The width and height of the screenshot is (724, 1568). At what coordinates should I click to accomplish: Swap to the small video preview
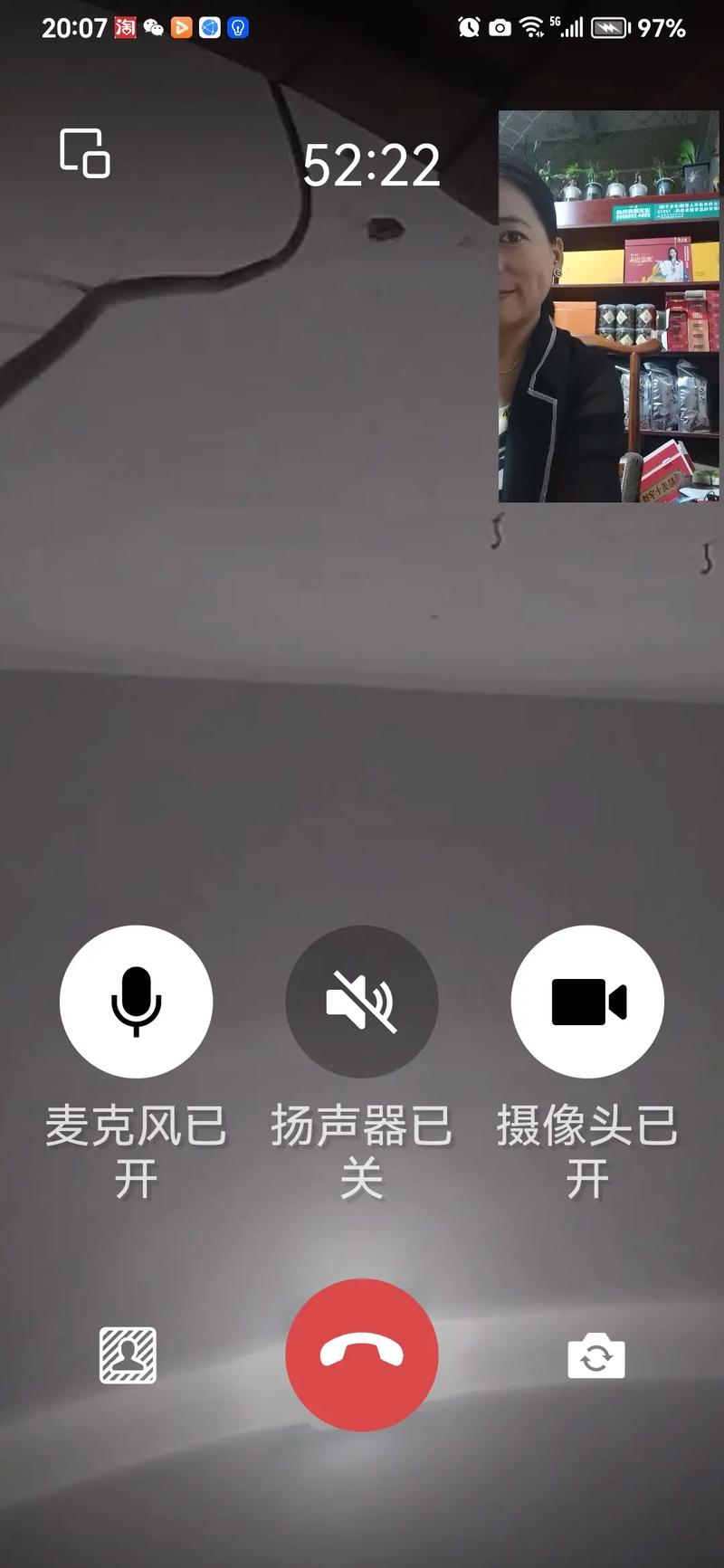[x=609, y=306]
